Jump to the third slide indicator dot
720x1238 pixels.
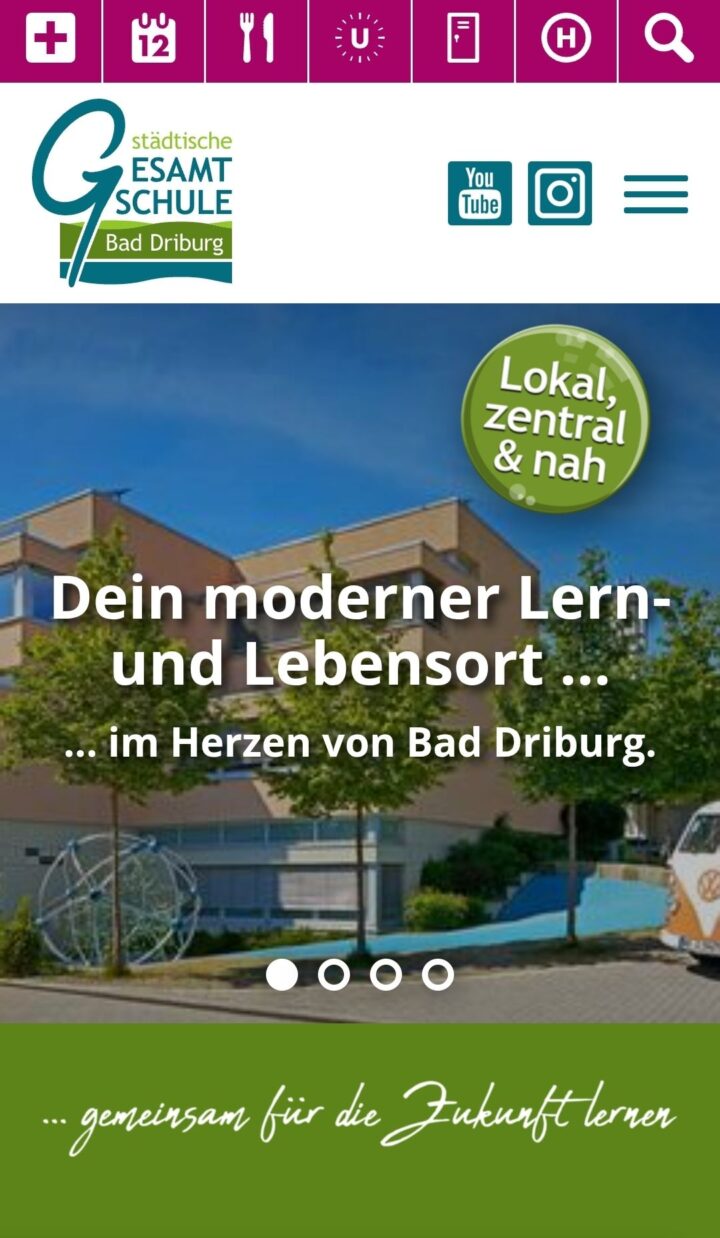pyautogui.click(x=386, y=974)
